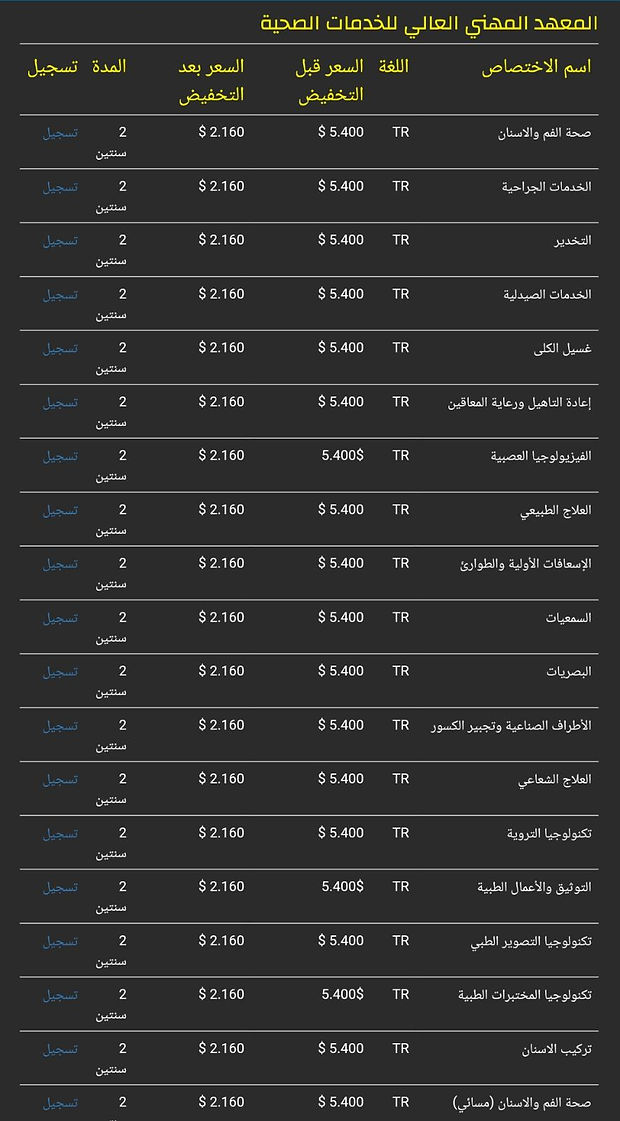
Task: Open تسجيل for الفيزيولوجيا العصبية
Action: coord(60,456)
